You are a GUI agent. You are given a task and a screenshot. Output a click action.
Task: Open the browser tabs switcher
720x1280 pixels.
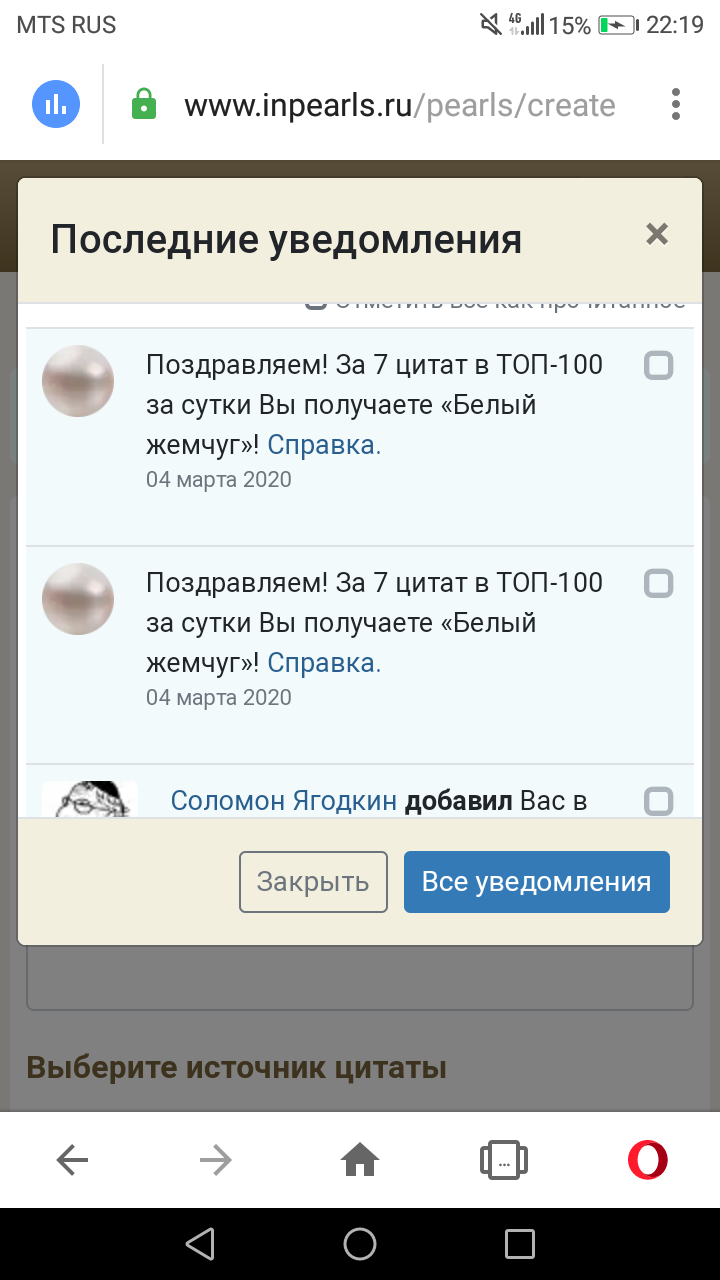(503, 1160)
